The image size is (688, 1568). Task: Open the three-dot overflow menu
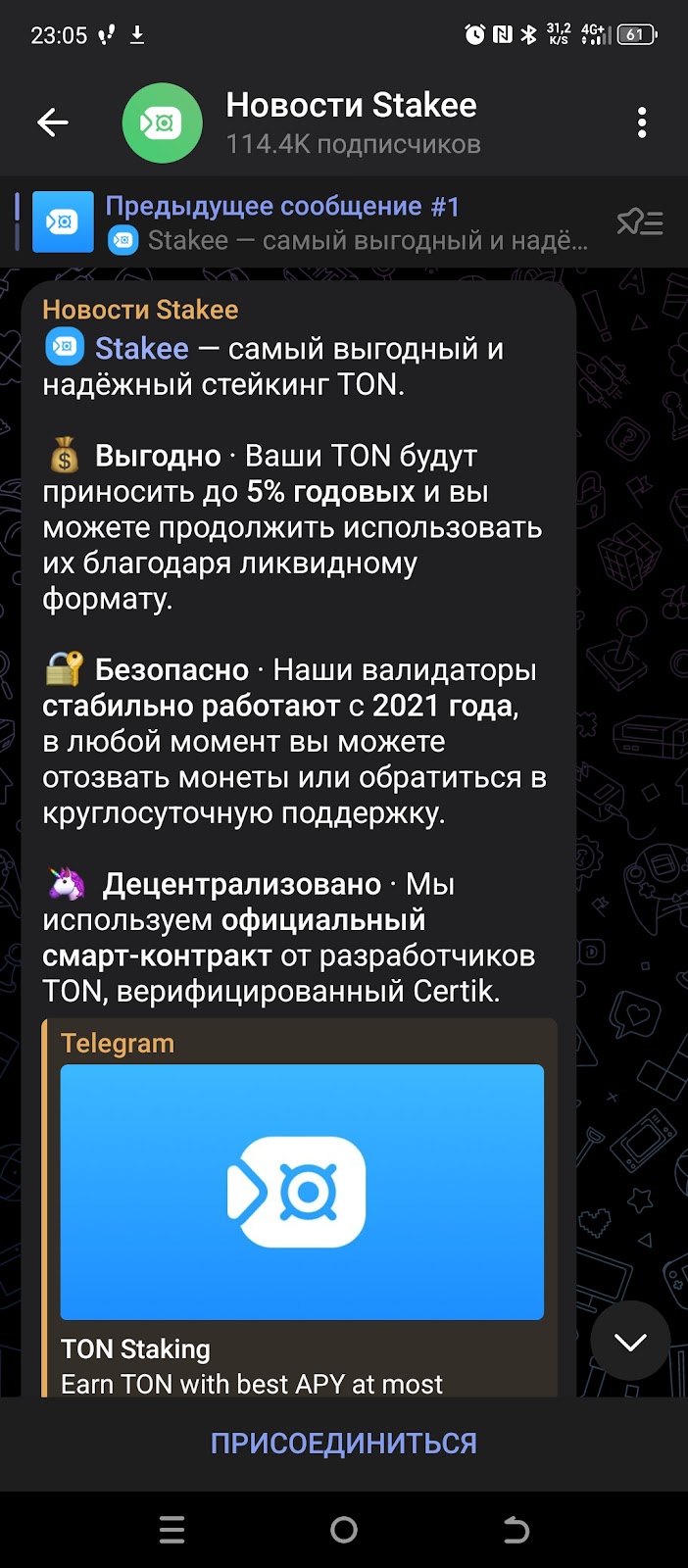pos(642,122)
